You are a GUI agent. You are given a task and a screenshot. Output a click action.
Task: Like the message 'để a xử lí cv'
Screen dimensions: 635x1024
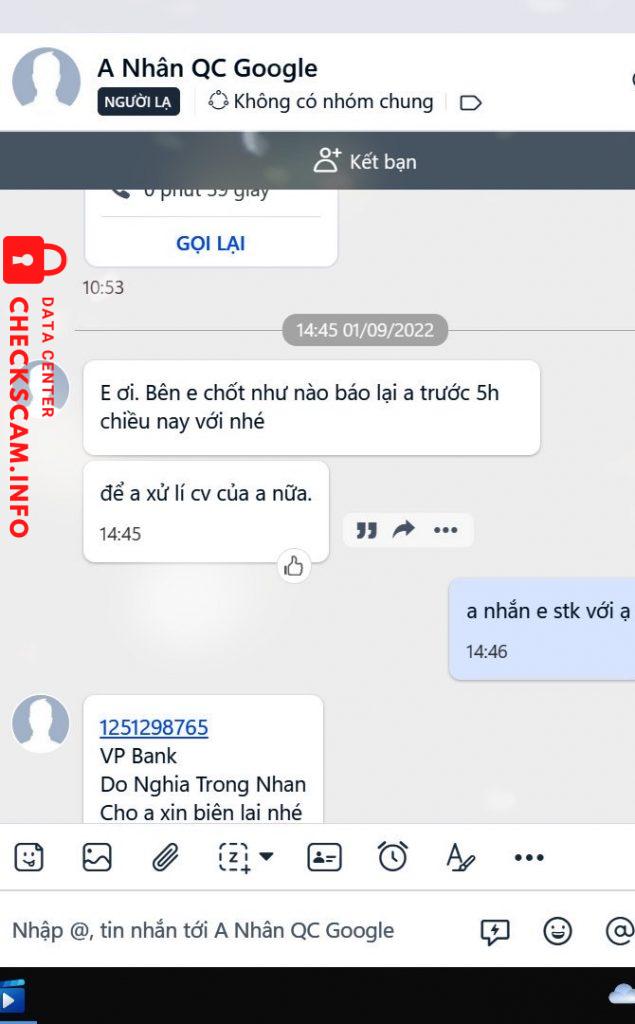[x=293, y=567]
